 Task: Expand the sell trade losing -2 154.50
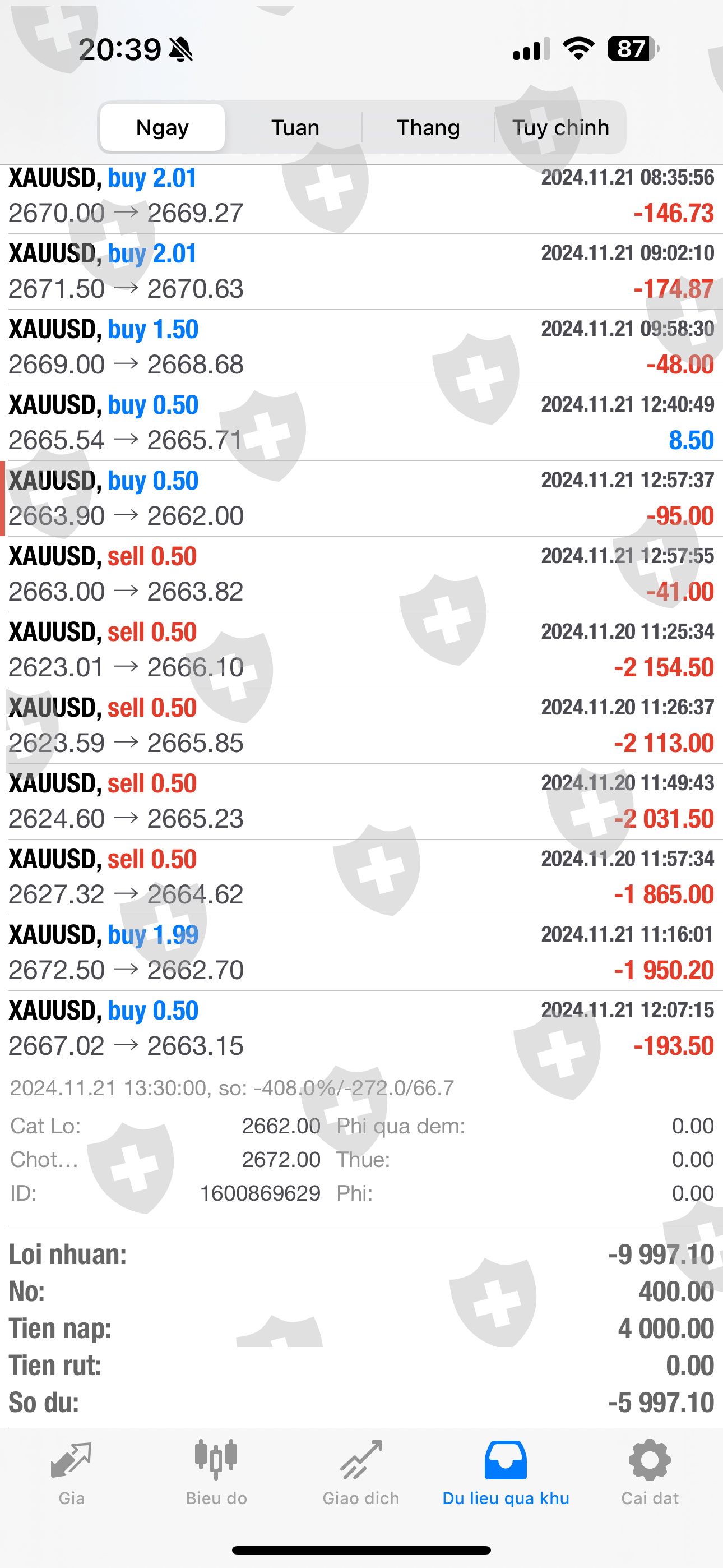pos(361,649)
